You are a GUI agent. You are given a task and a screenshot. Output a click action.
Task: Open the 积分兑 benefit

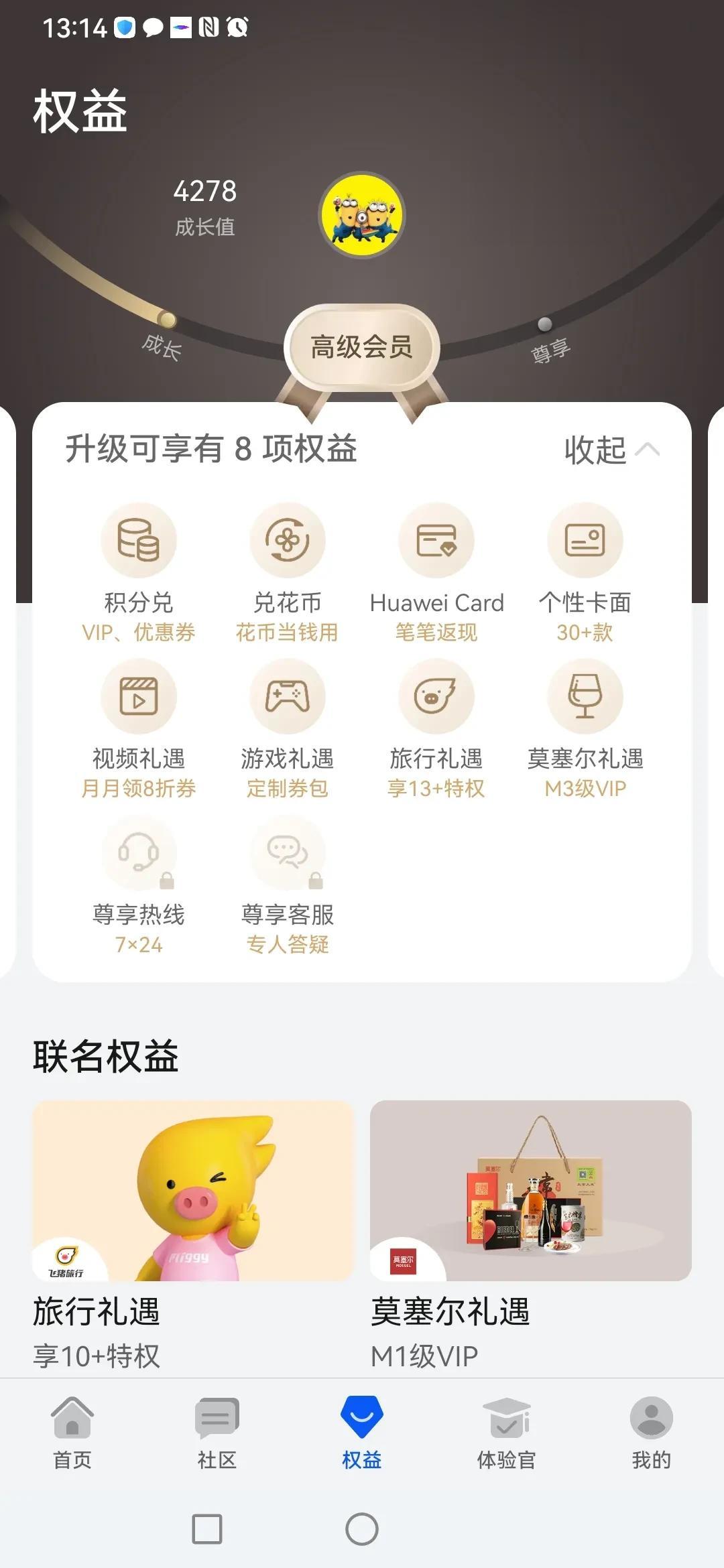pos(139,541)
